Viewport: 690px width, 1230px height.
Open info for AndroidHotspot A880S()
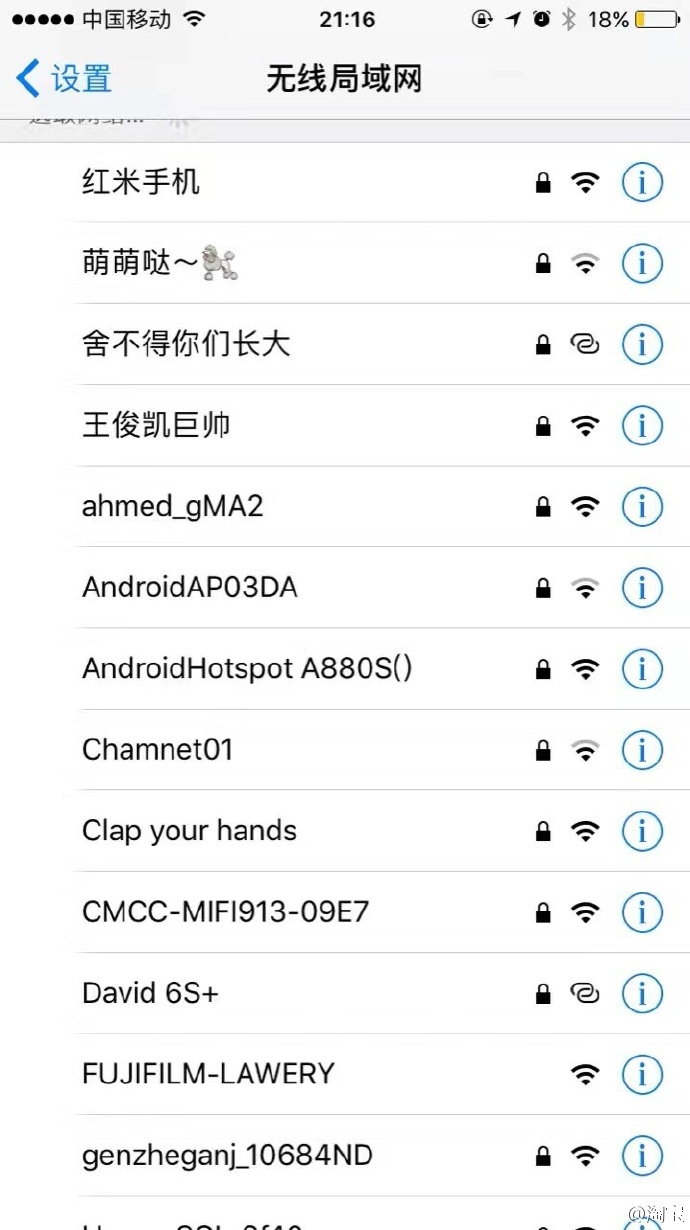point(642,668)
